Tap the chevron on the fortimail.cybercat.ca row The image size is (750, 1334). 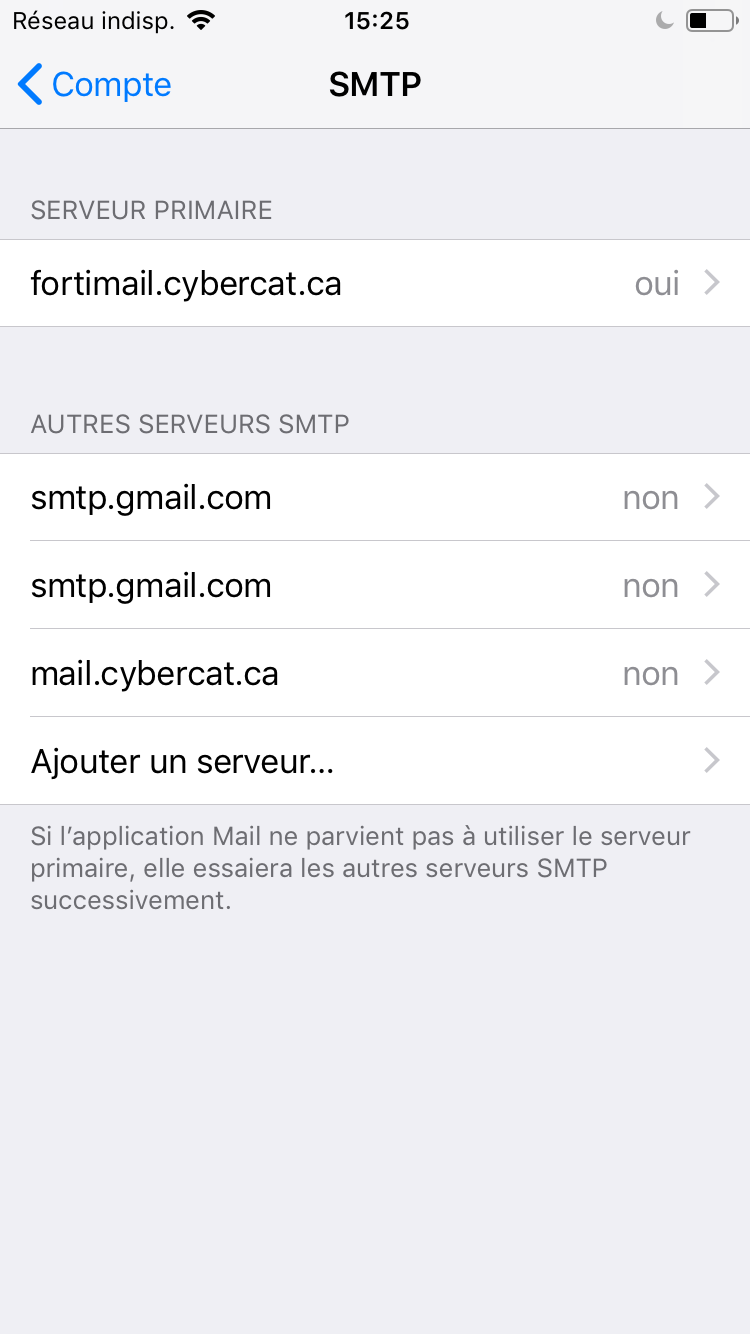click(x=710, y=283)
